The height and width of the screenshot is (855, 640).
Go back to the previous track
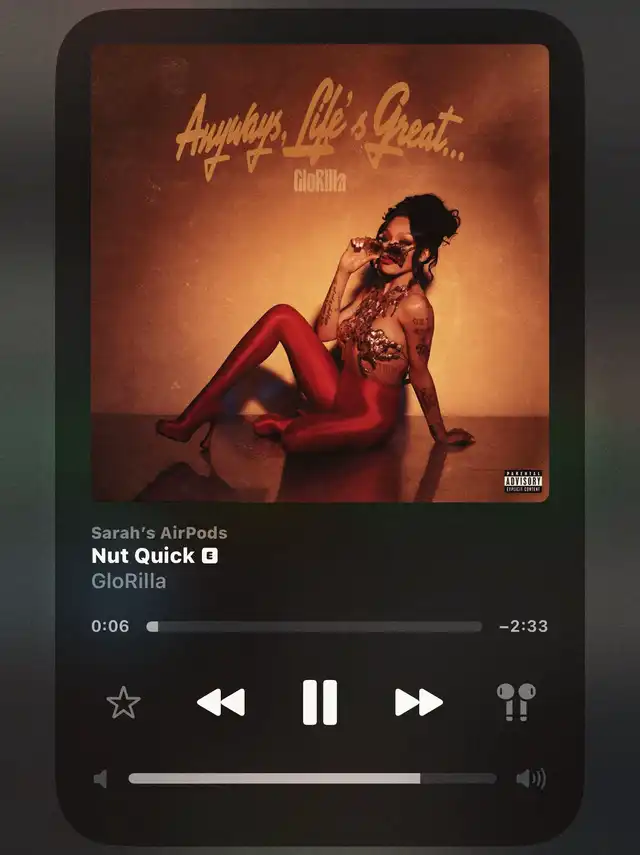pos(221,702)
